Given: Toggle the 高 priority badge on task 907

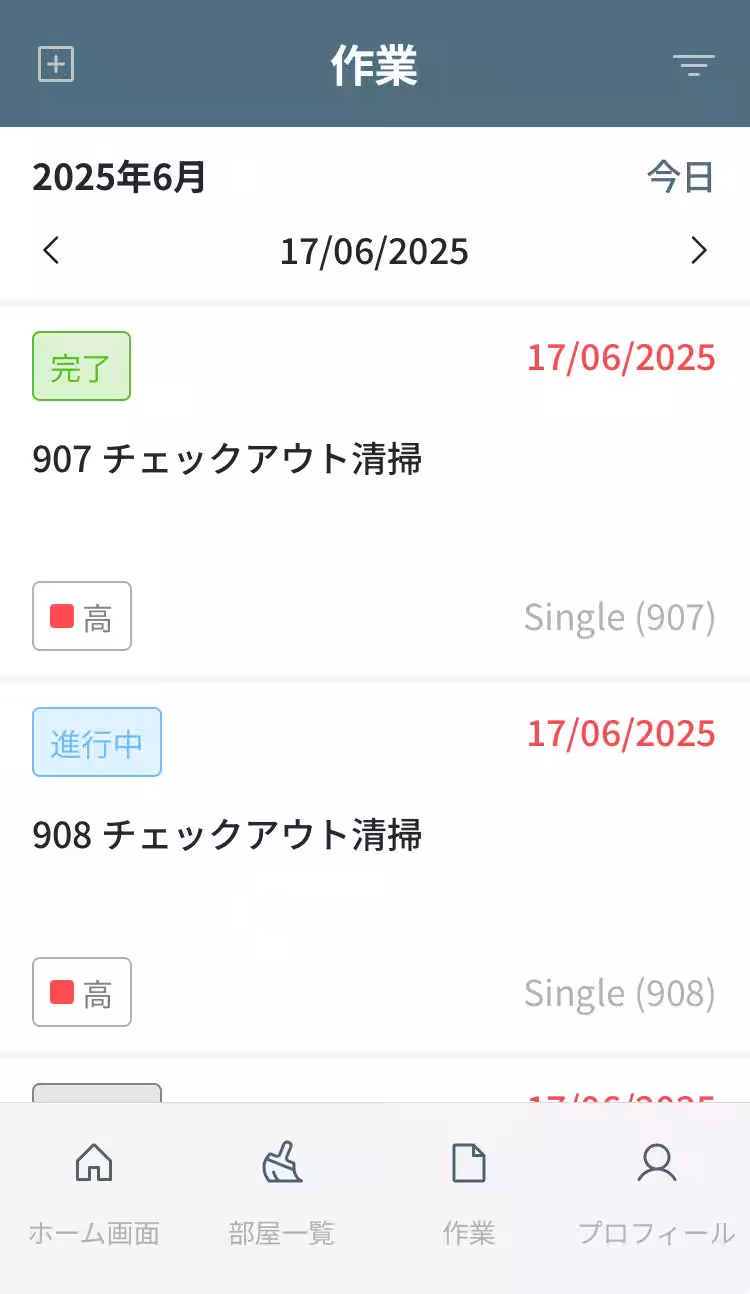Looking at the screenshot, I should [x=81, y=616].
